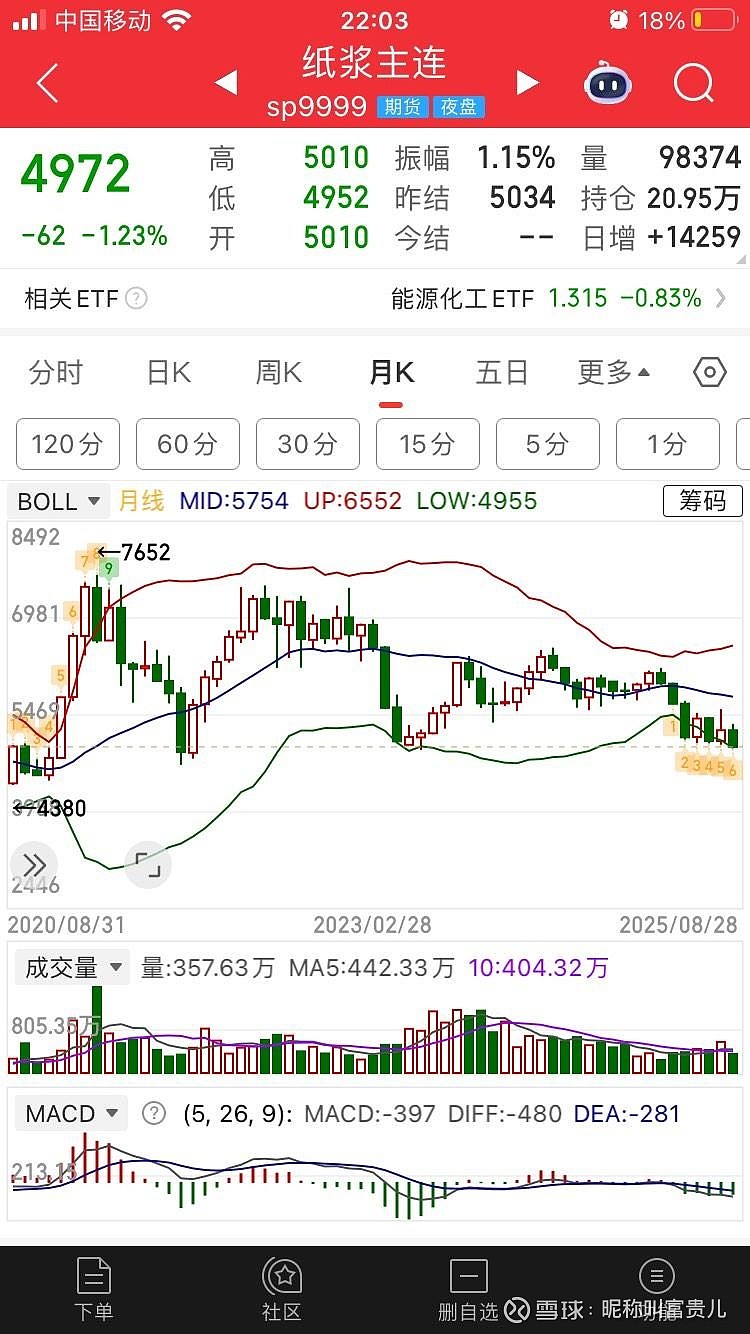Go back using the top-left arrow

tap(47, 84)
